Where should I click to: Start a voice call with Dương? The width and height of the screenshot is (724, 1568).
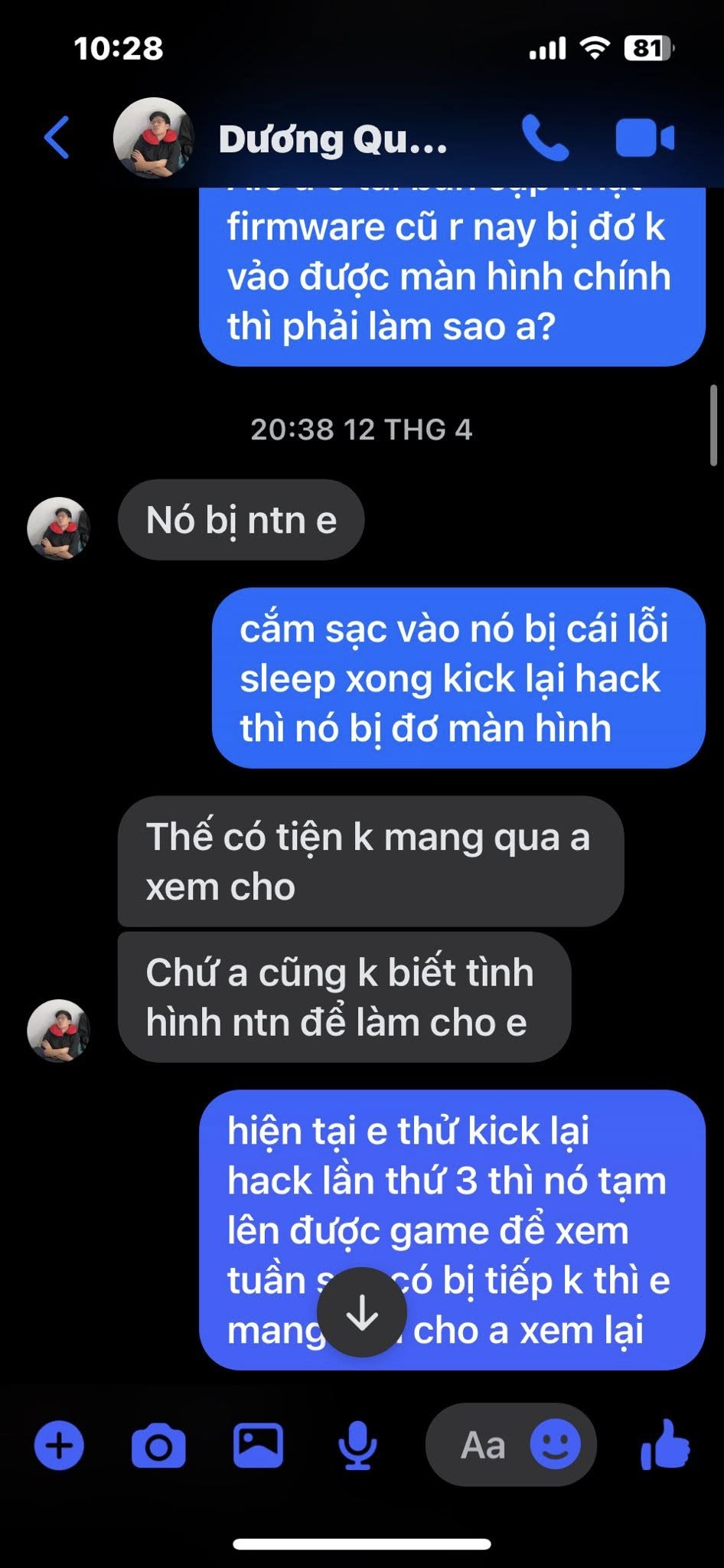546,139
